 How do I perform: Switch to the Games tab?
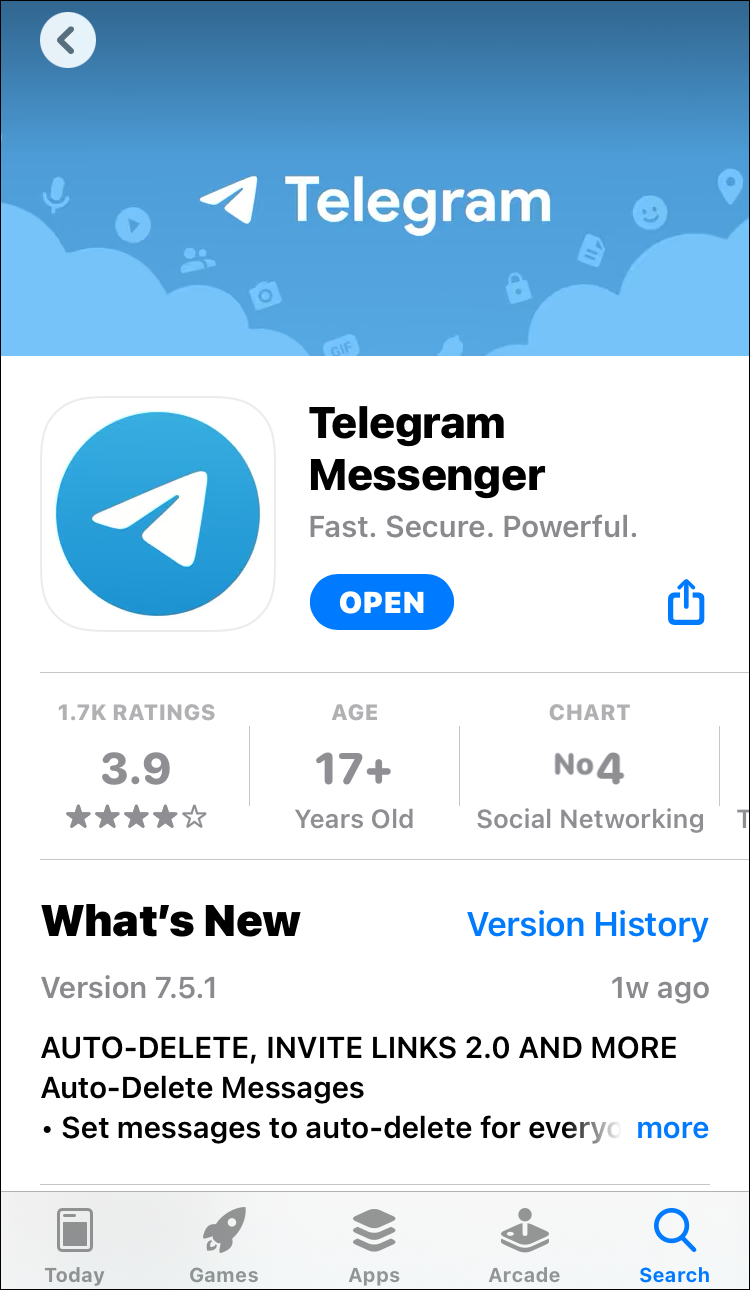224,1244
